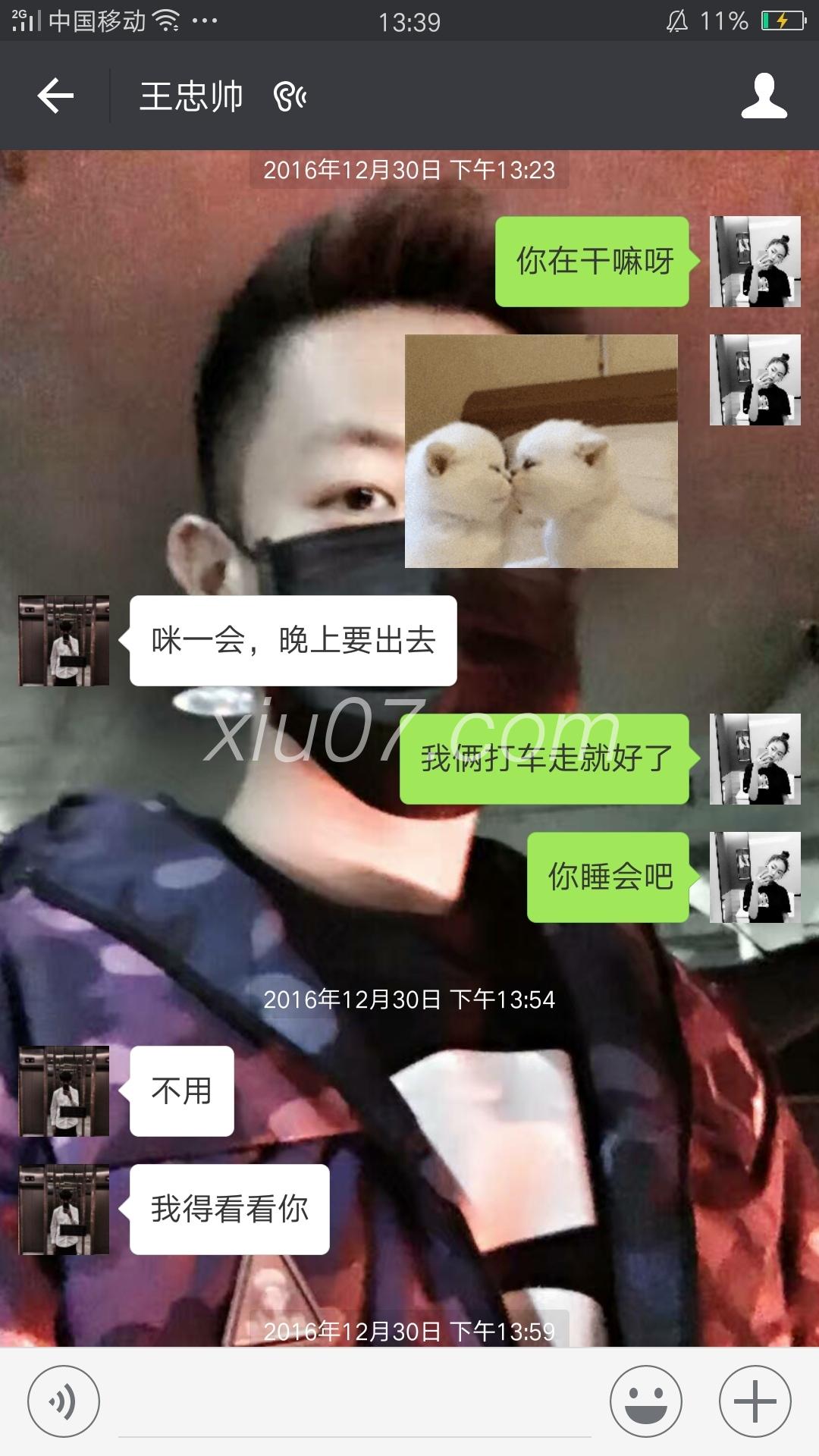Viewport: 819px width, 1456px height.
Task: Open the kissing kittens image
Action: coord(541,451)
